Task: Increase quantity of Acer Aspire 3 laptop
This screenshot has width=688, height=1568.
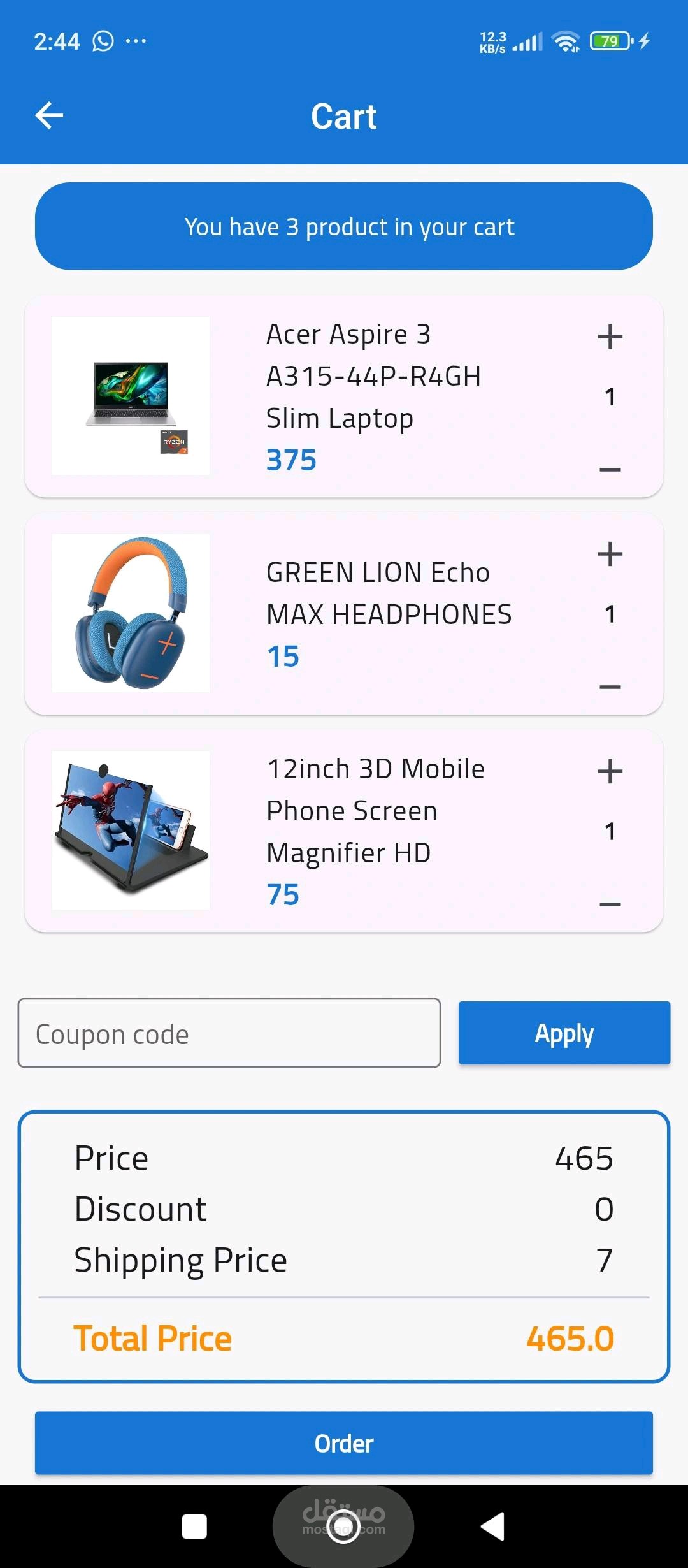Action: coord(610,337)
